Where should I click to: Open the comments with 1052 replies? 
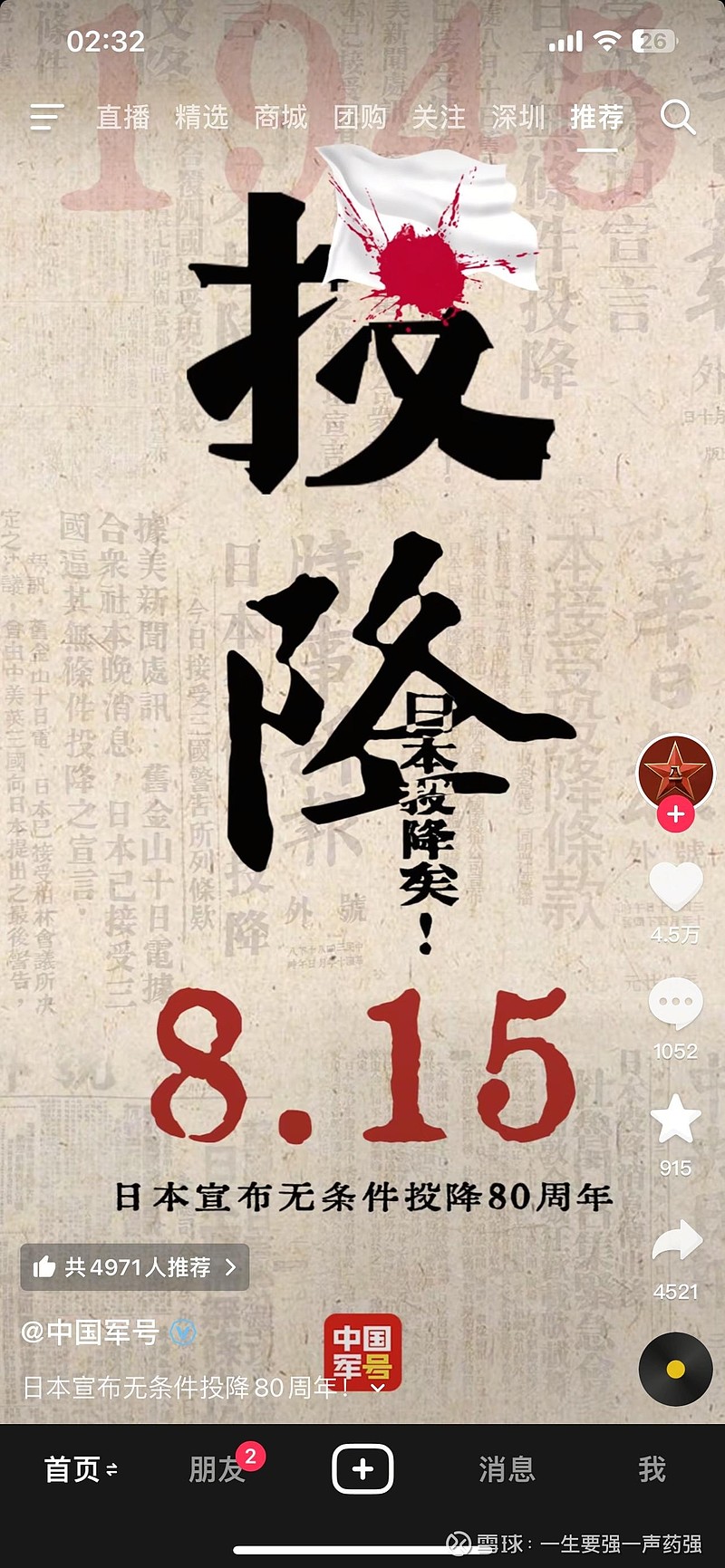[x=676, y=1003]
